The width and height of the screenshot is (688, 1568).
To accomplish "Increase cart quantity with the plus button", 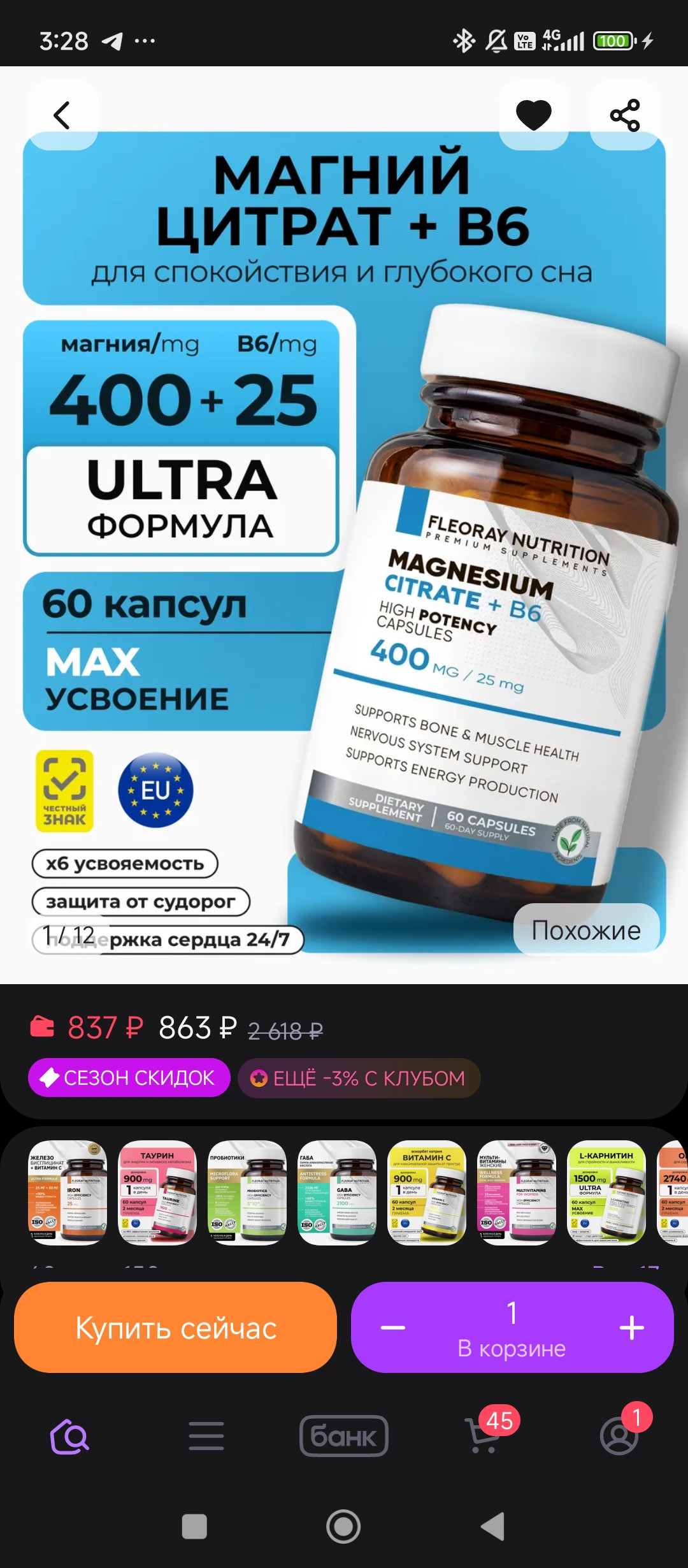I will coord(631,1328).
